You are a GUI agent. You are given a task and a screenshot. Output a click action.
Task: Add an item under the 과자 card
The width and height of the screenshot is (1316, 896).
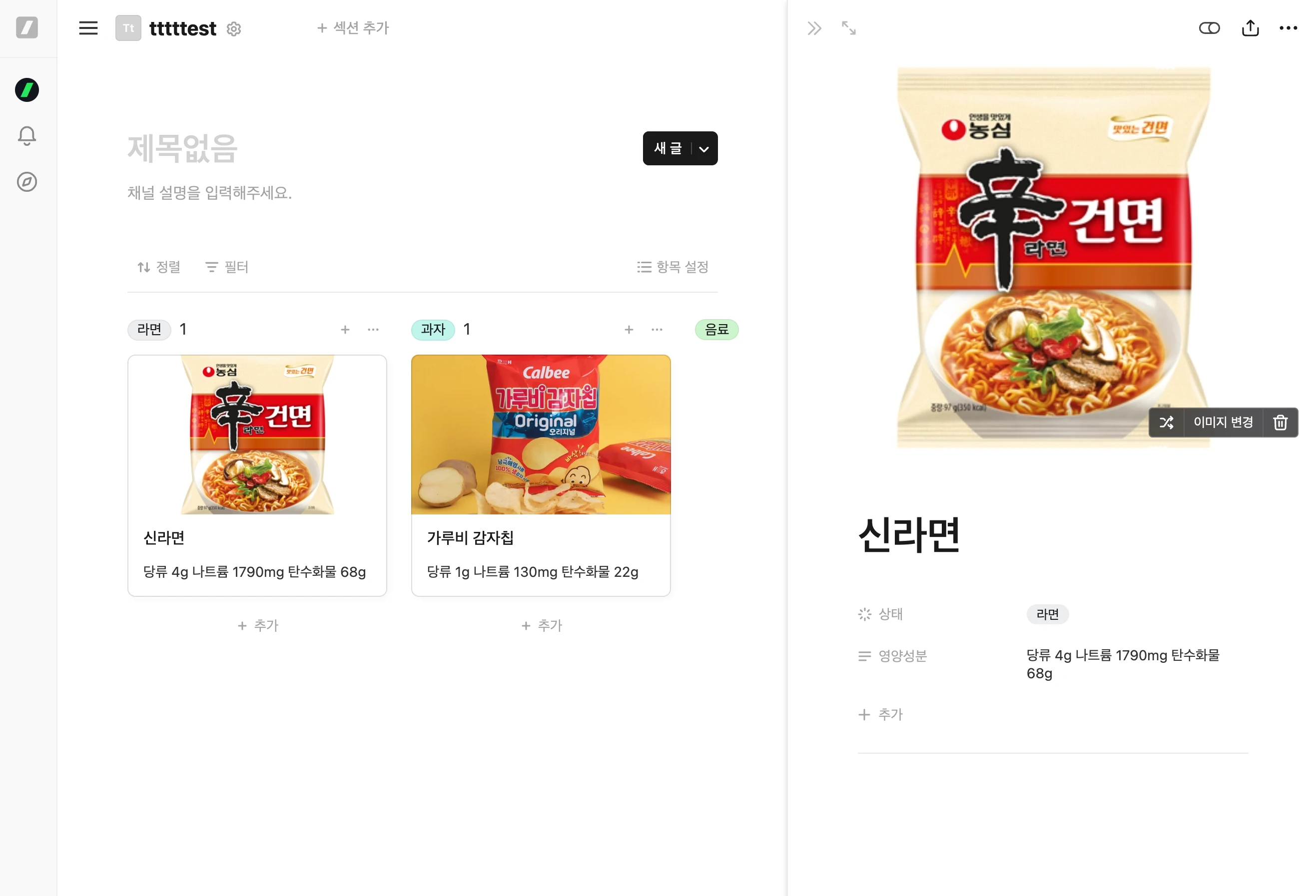pyautogui.click(x=542, y=625)
